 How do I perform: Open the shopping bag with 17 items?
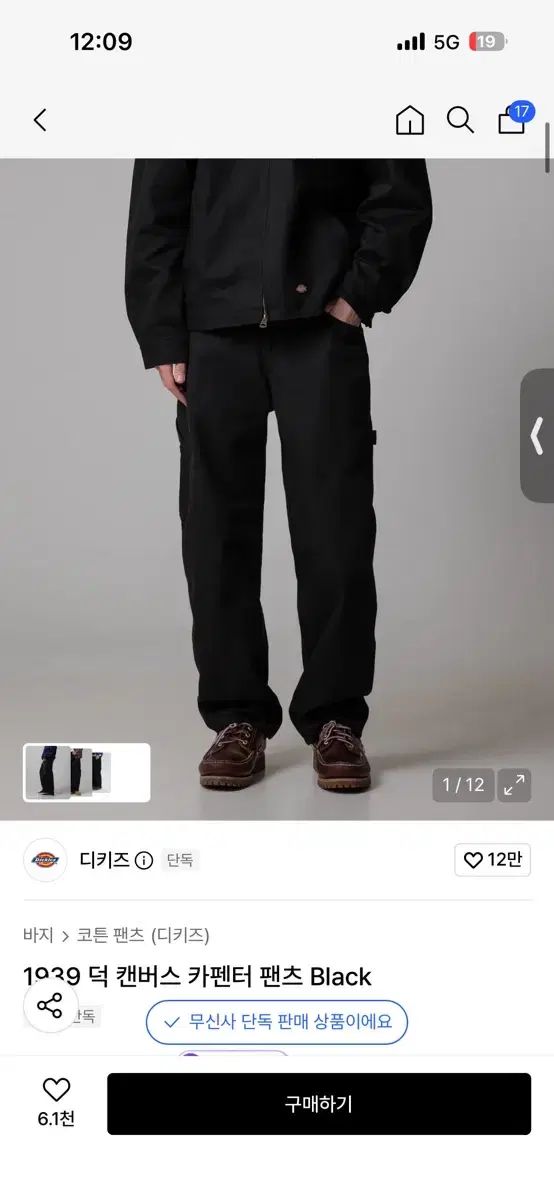point(514,119)
